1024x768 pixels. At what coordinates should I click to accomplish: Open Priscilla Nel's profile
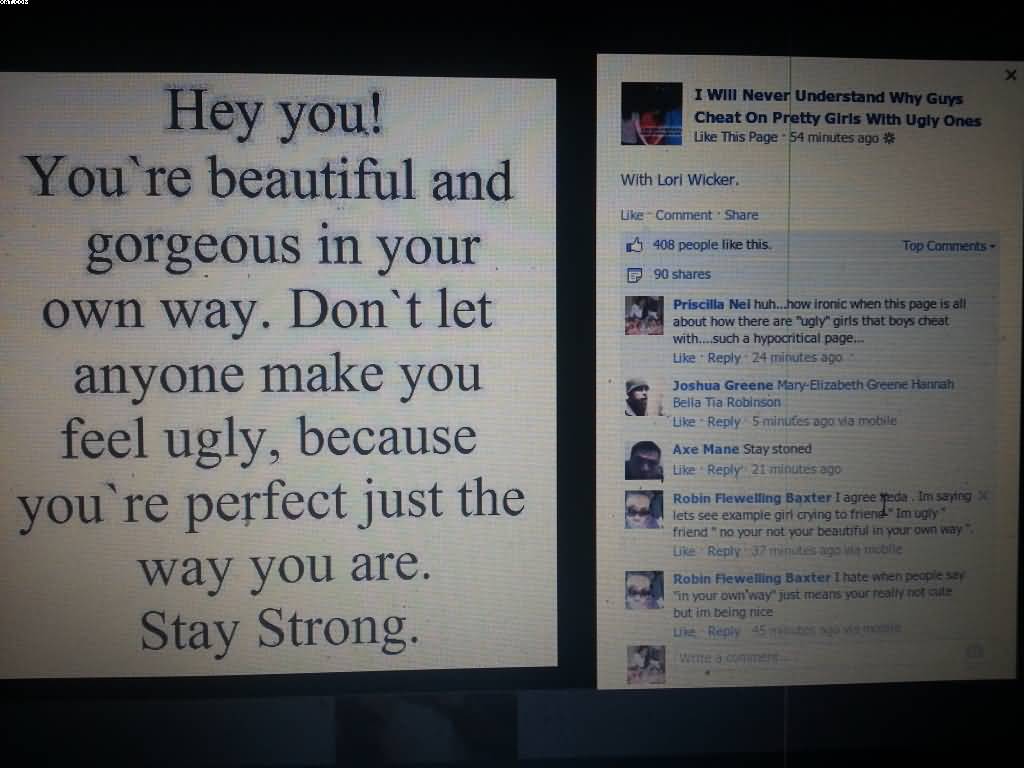pyautogui.click(x=711, y=304)
